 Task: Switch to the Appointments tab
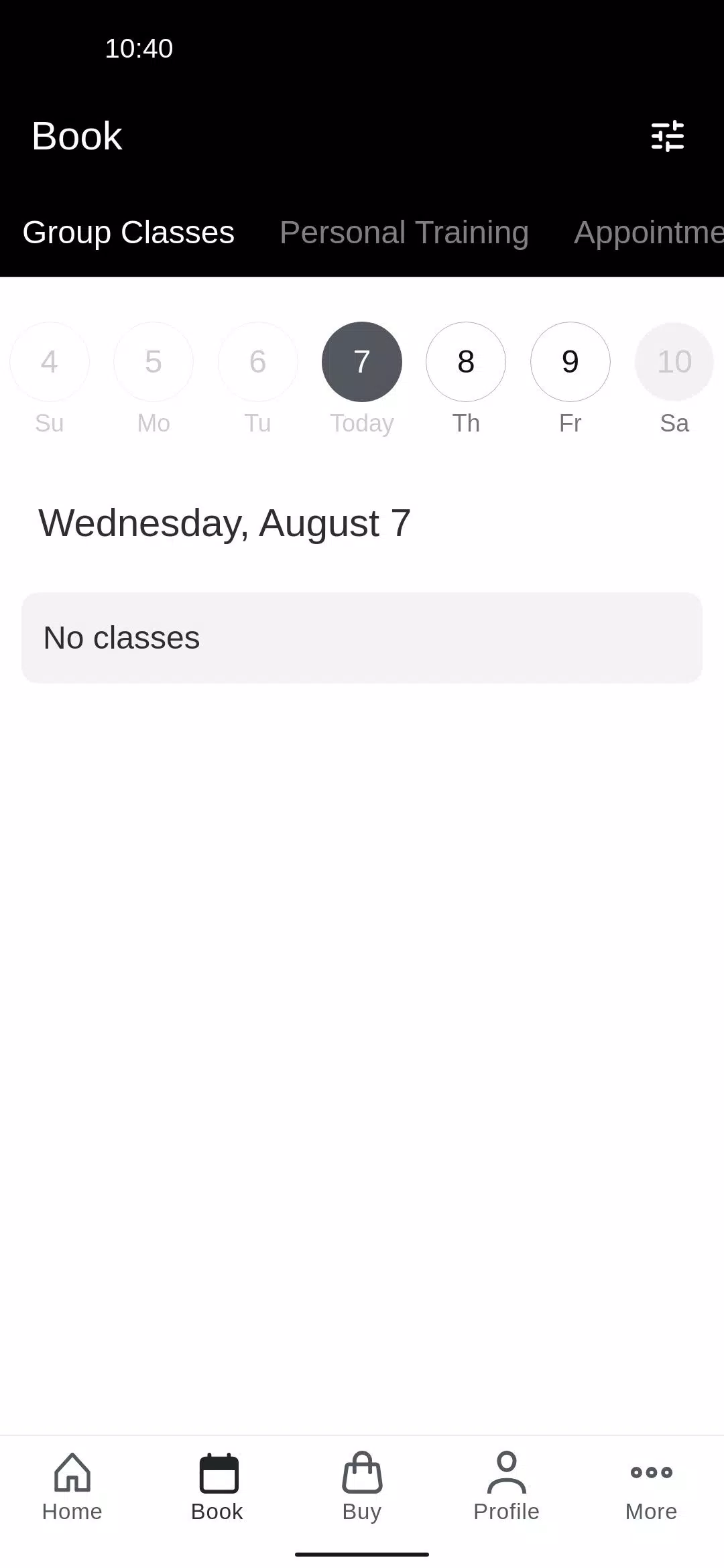point(648,233)
